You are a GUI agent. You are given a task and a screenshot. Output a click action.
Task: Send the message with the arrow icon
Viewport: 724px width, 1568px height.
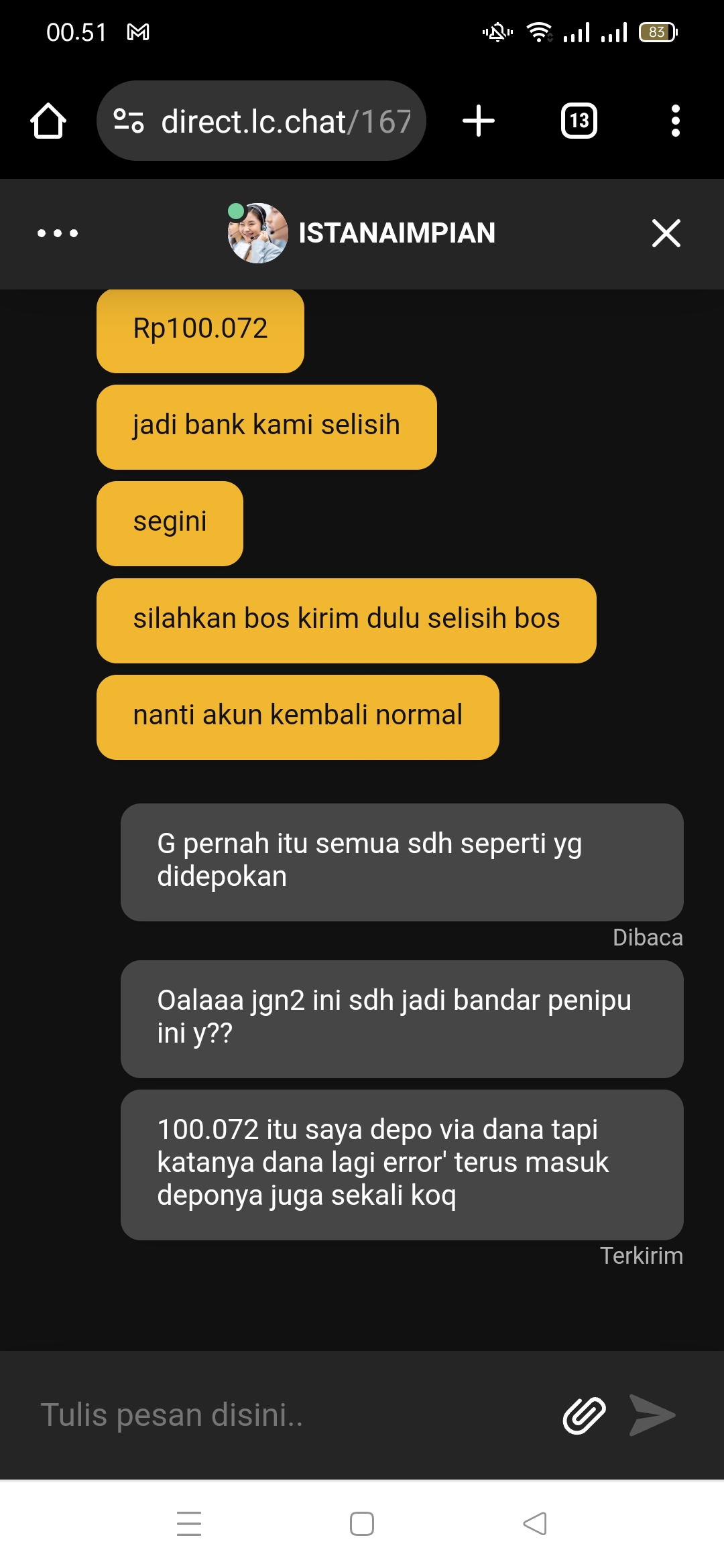[652, 1415]
